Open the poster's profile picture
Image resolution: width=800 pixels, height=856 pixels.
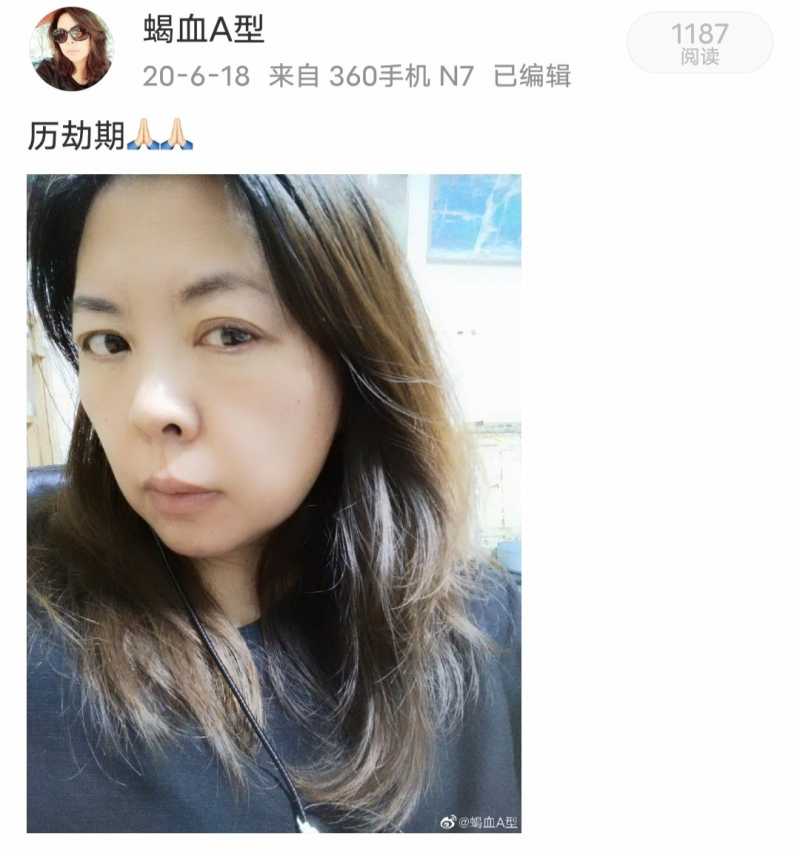(x=72, y=48)
